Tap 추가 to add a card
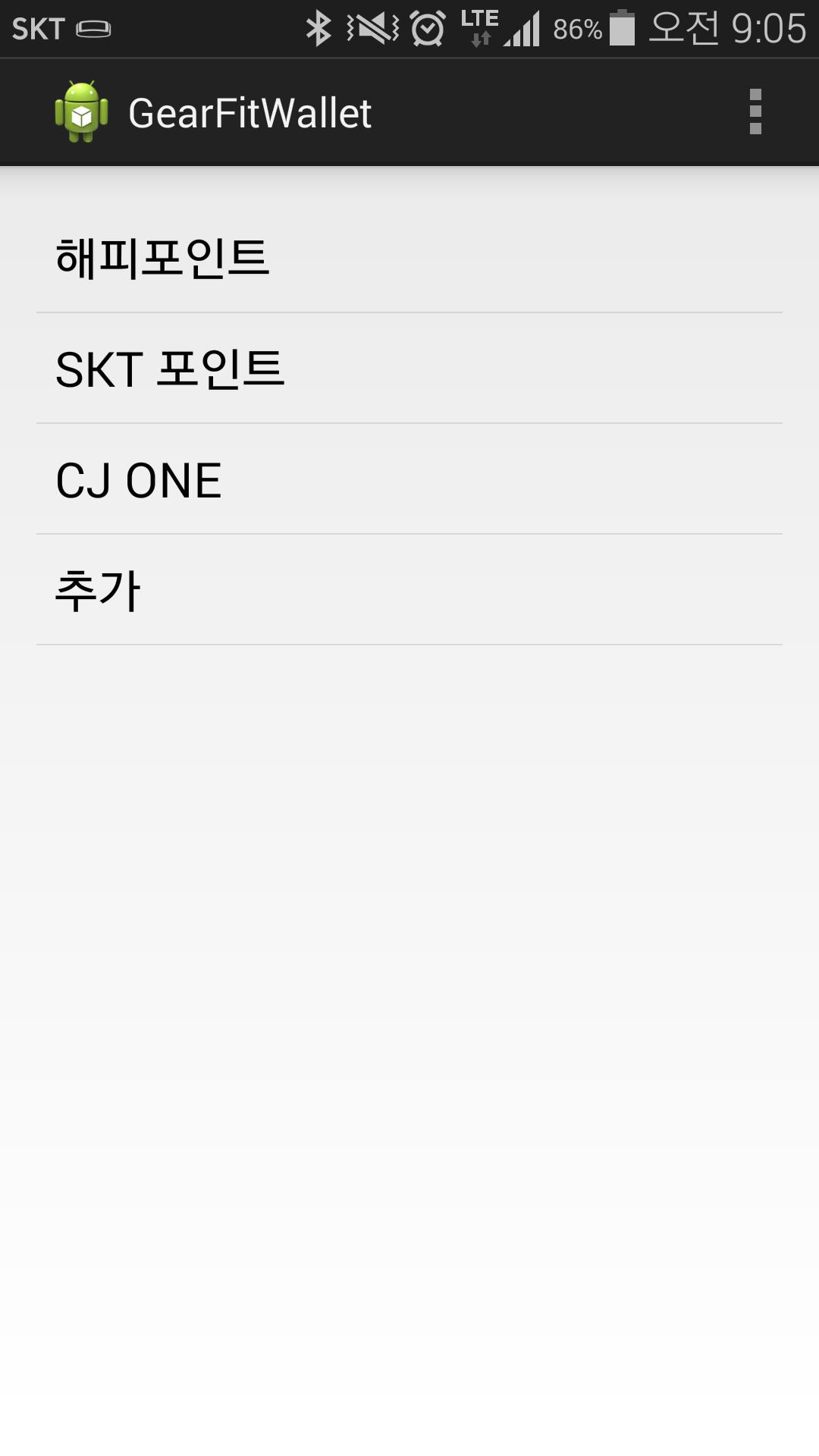Image resolution: width=819 pixels, height=1456 pixels. (x=409, y=590)
